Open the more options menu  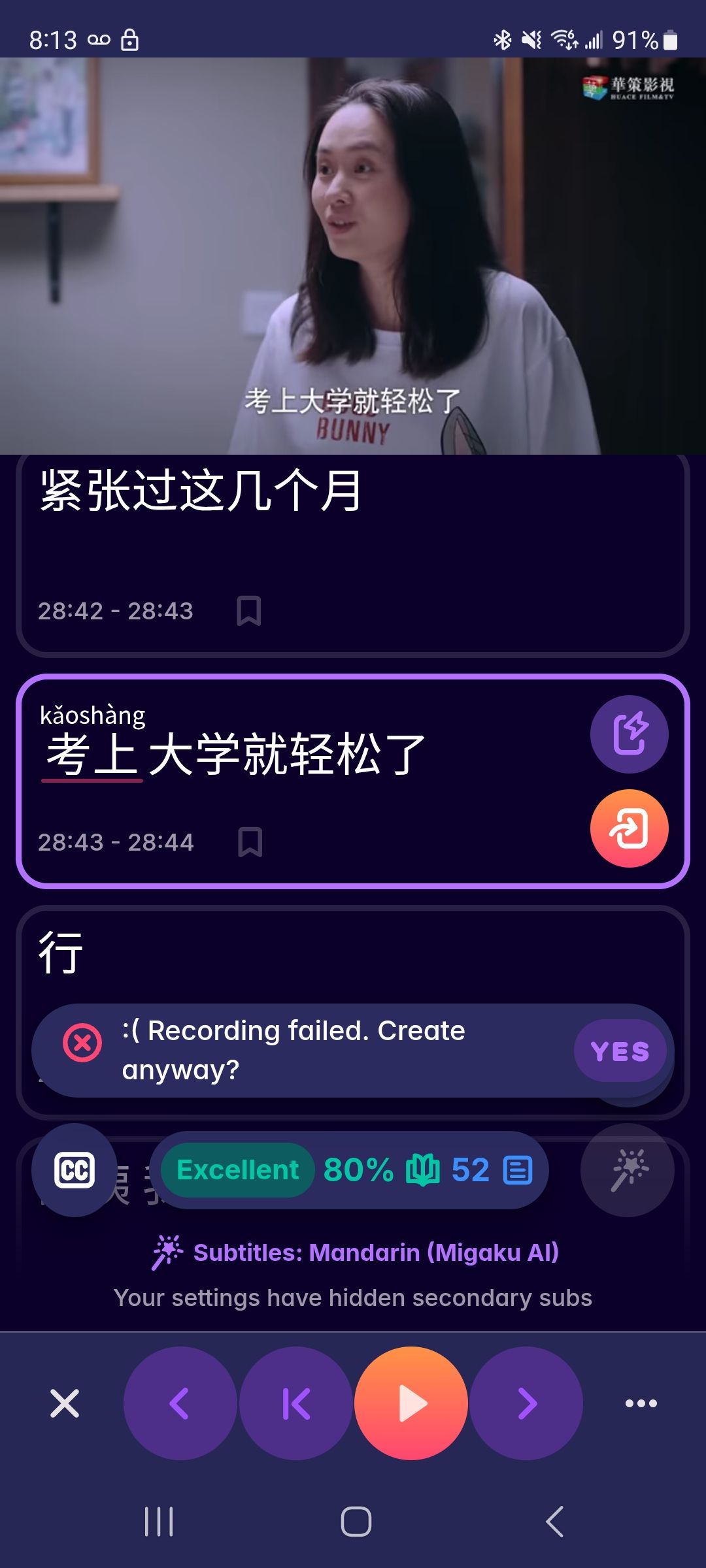pos(641,1403)
